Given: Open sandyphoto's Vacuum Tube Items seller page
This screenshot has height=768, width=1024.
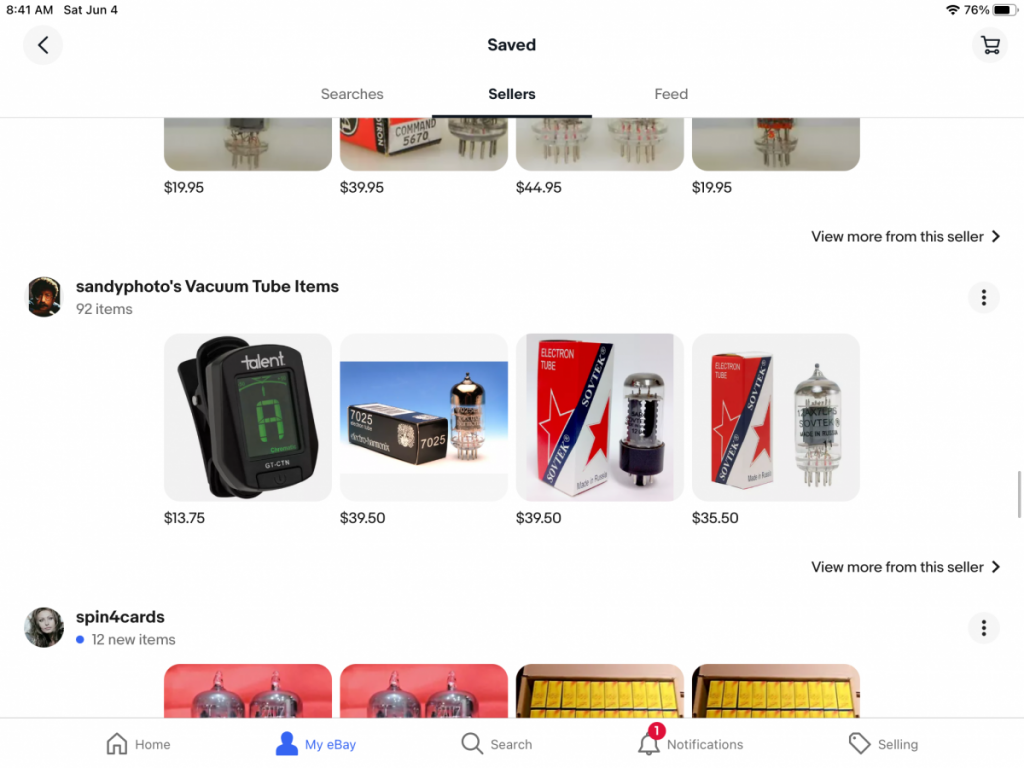Looking at the screenshot, I should [207, 287].
